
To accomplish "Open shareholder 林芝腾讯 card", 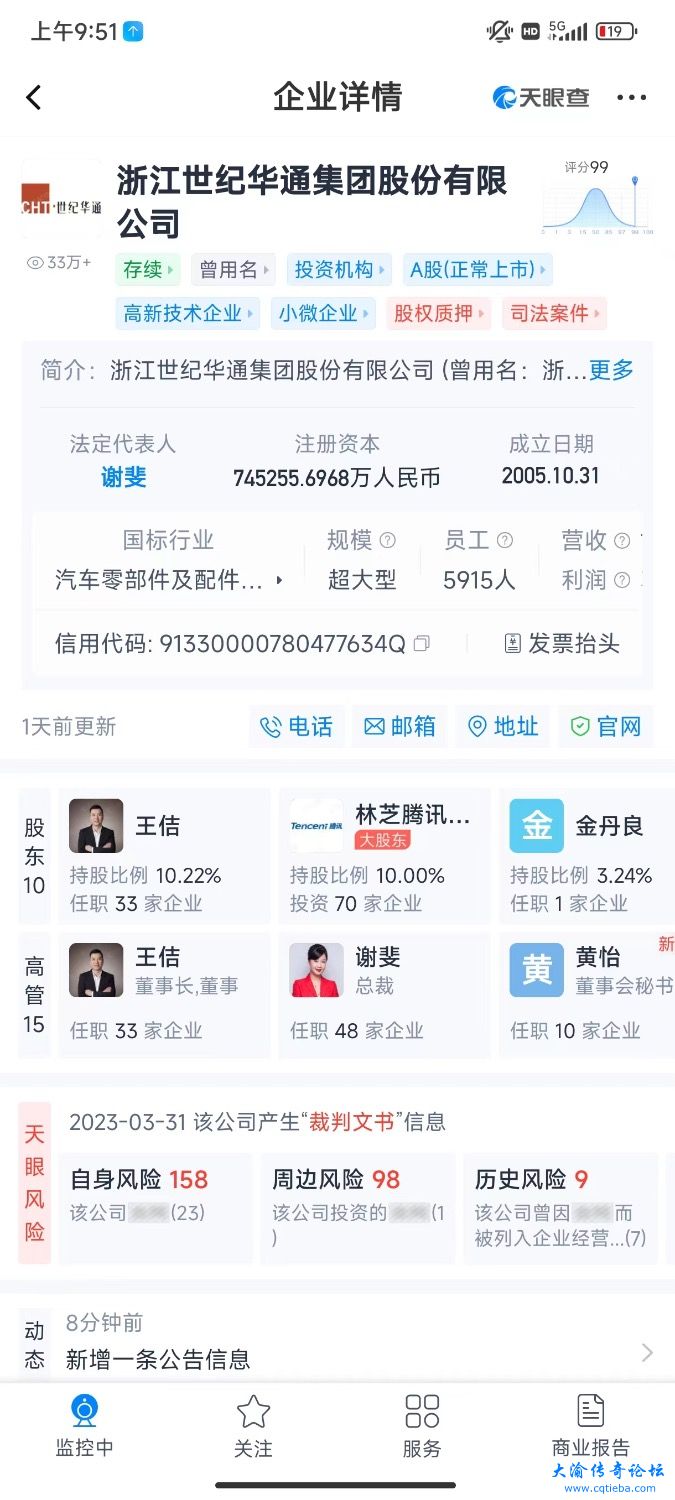I will click(384, 855).
